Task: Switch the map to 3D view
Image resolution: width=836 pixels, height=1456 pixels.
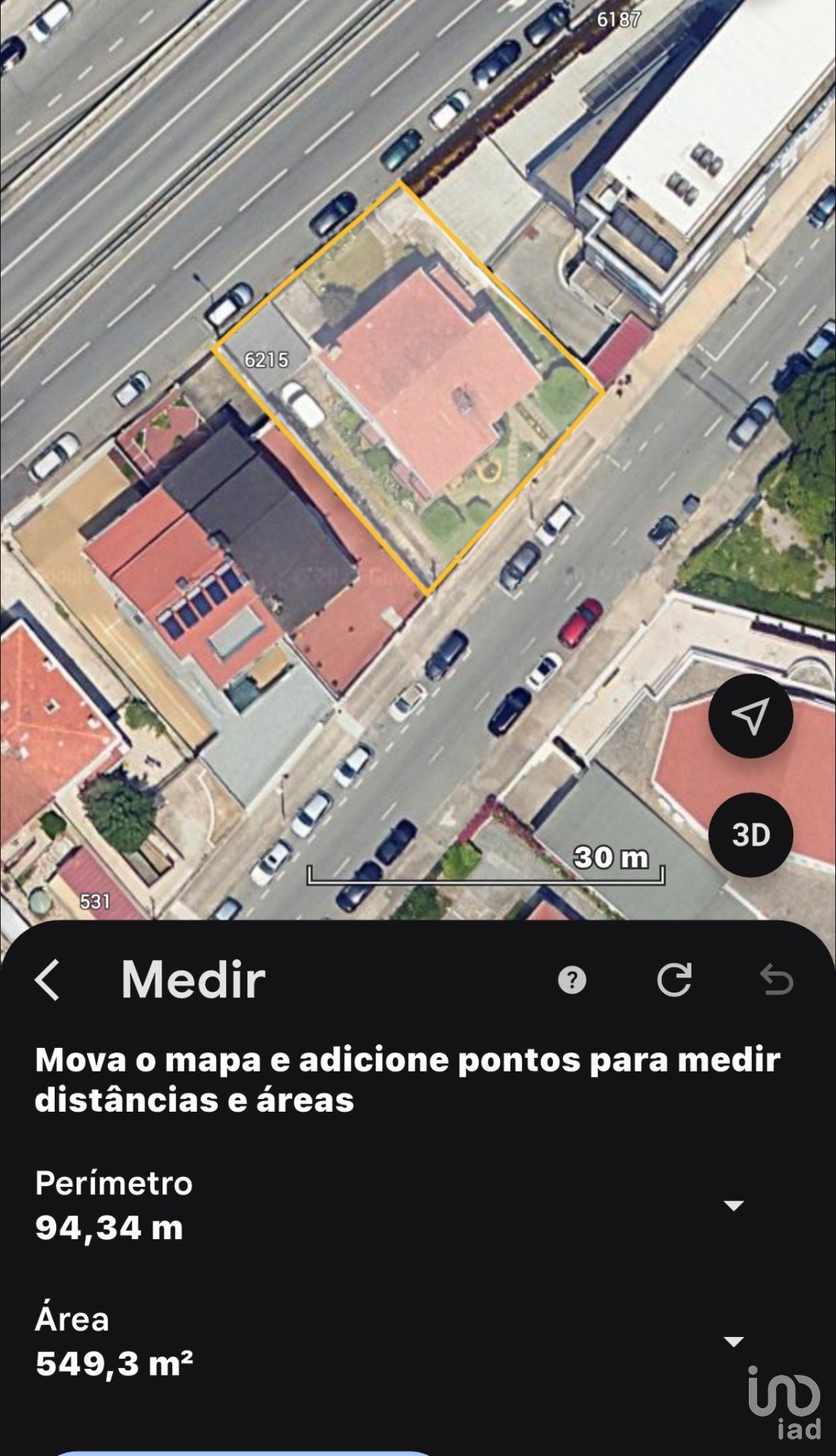Action: tap(750, 835)
